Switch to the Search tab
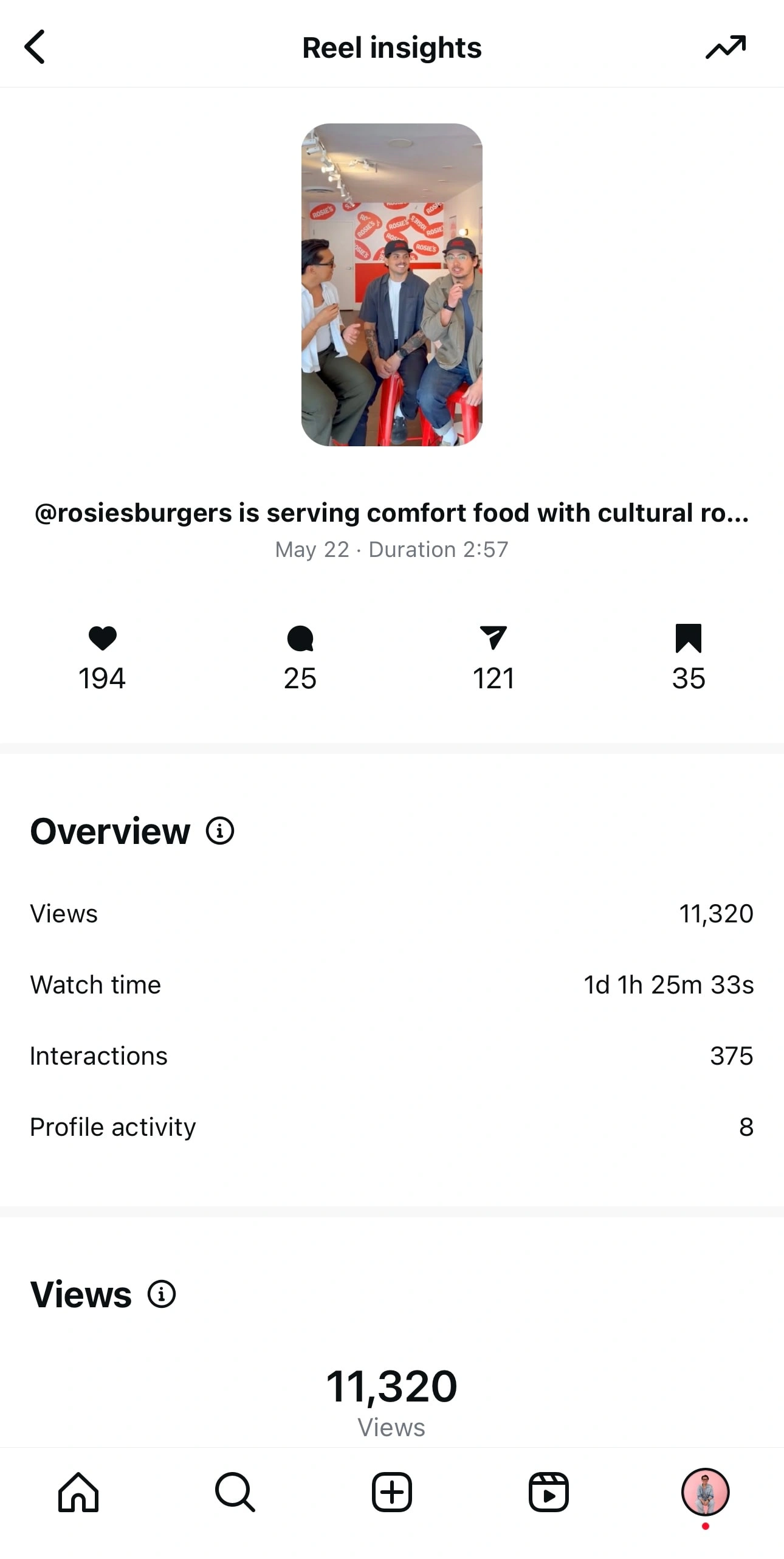Screen dimensions: 784x1559 [x=235, y=1492]
